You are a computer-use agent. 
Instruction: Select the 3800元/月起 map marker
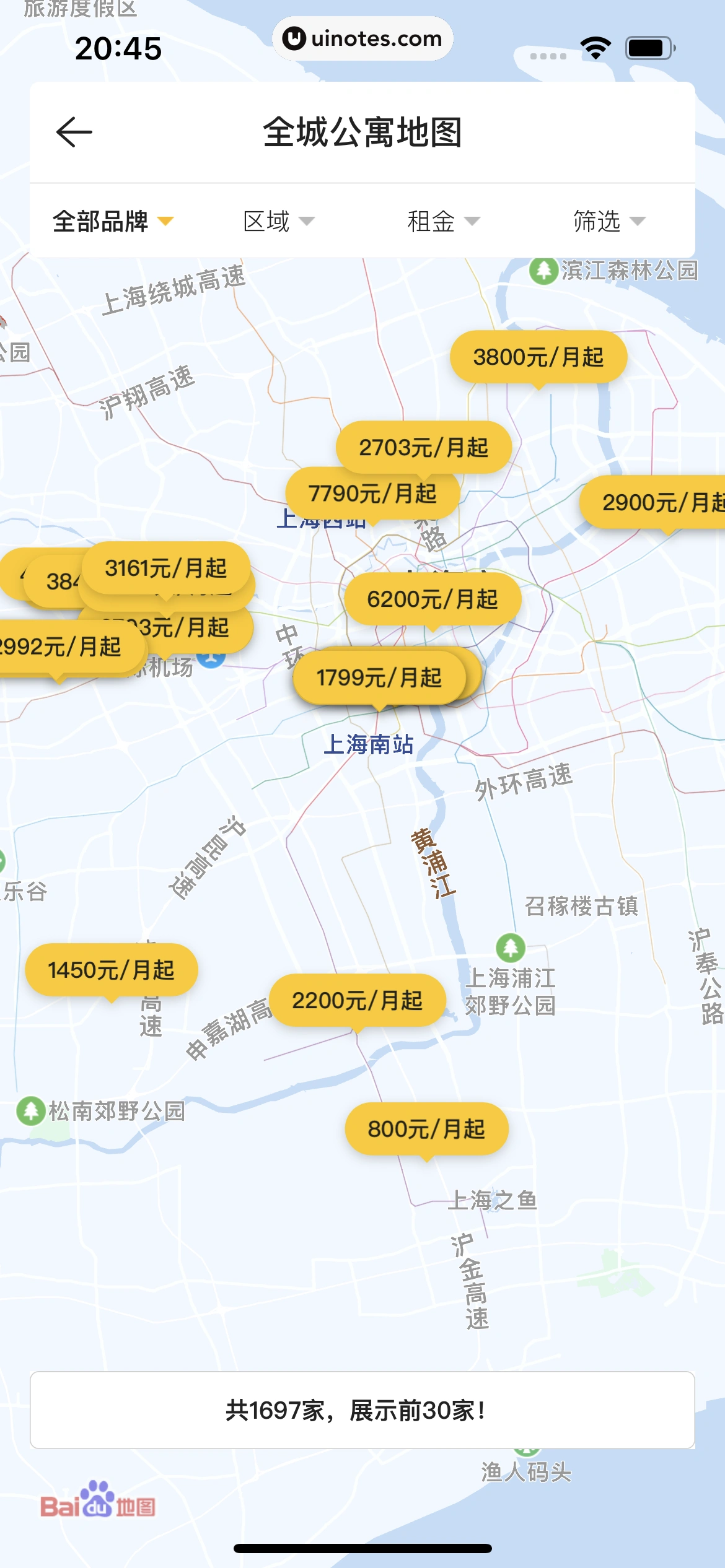click(x=538, y=357)
